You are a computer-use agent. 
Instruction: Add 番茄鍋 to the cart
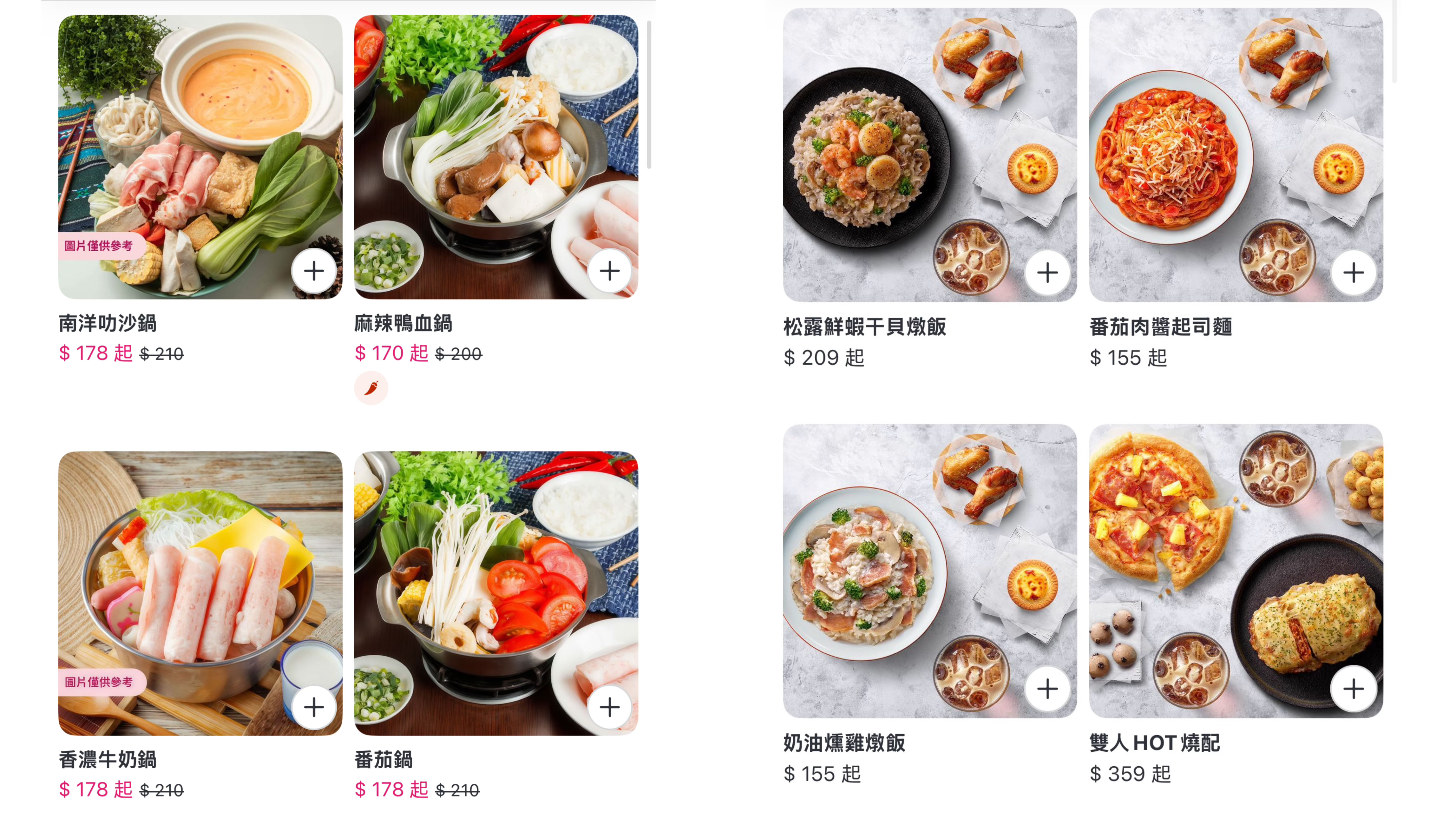pyautogui.click(x=609, y=707)
